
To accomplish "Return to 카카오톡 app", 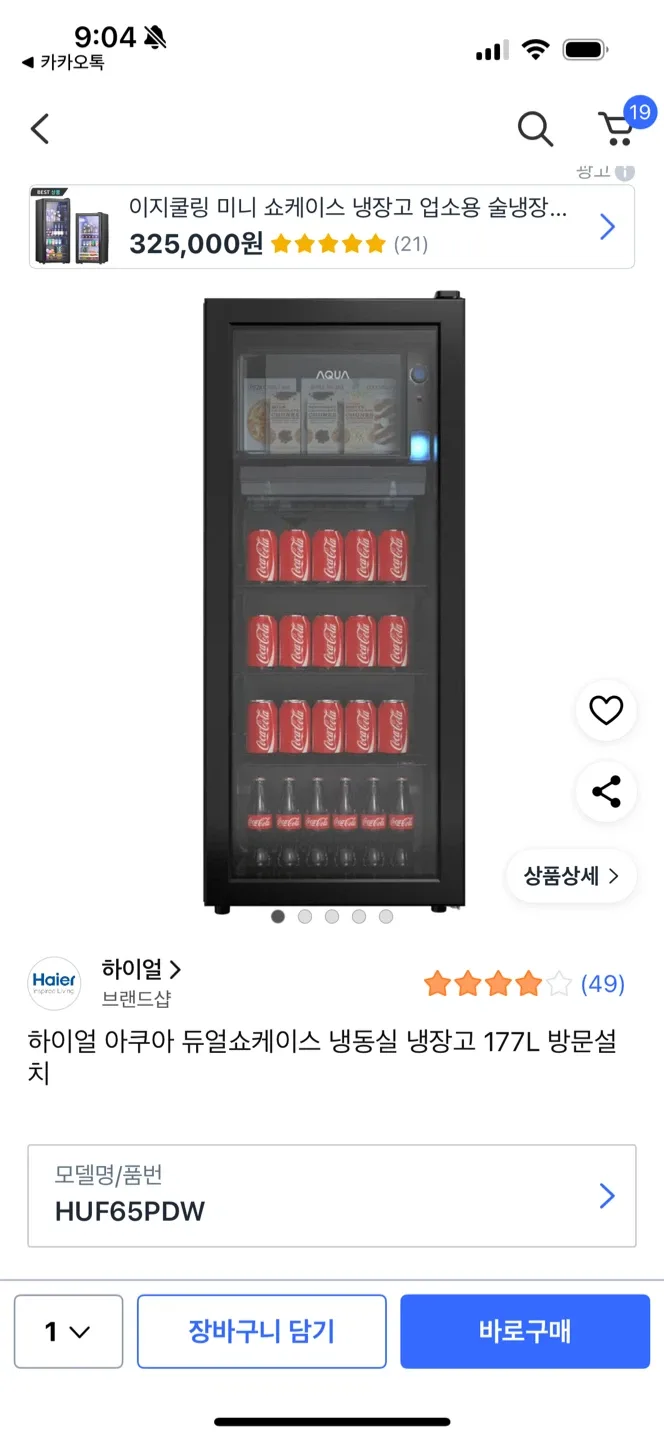I will point(63,62).
